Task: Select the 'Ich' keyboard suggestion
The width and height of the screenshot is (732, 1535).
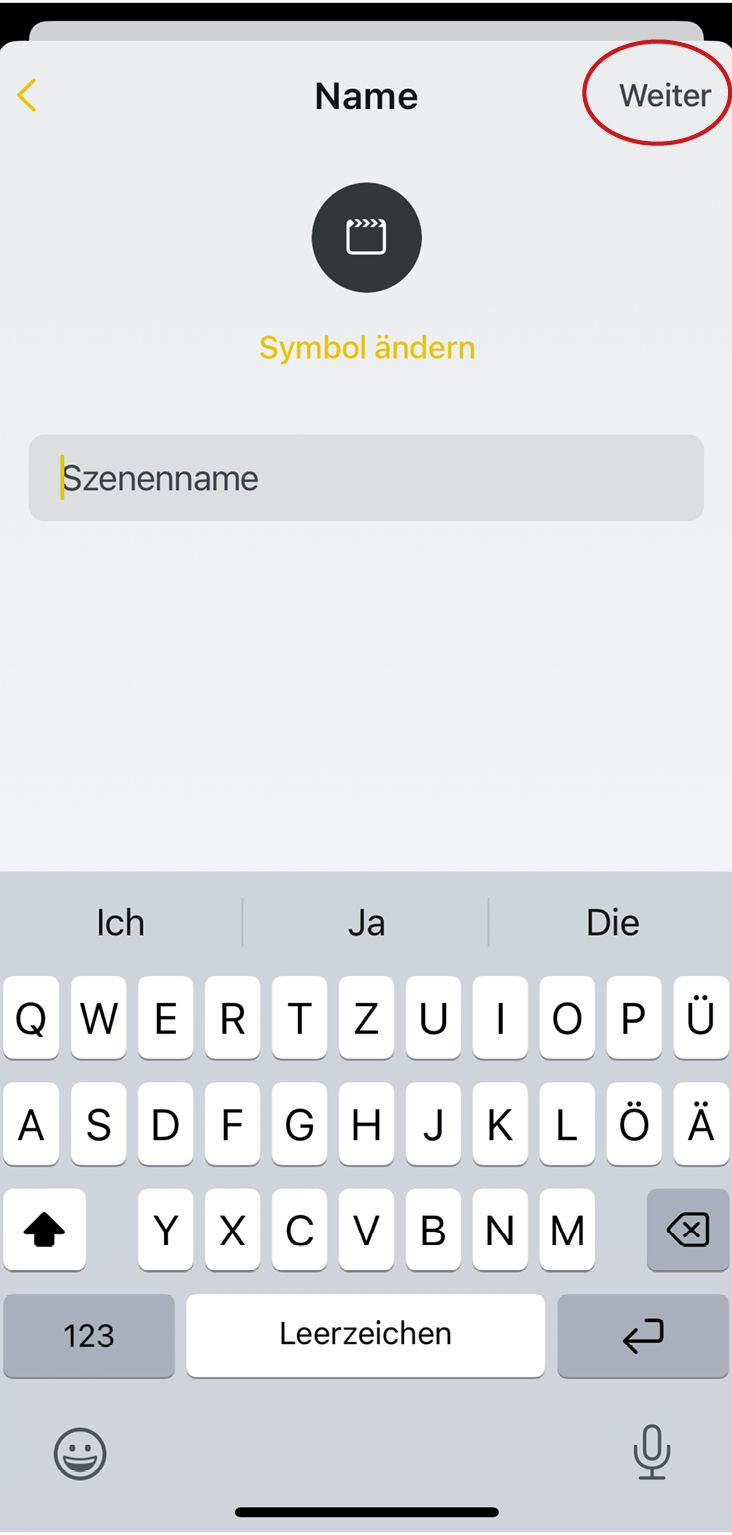Action: point(120,922)
